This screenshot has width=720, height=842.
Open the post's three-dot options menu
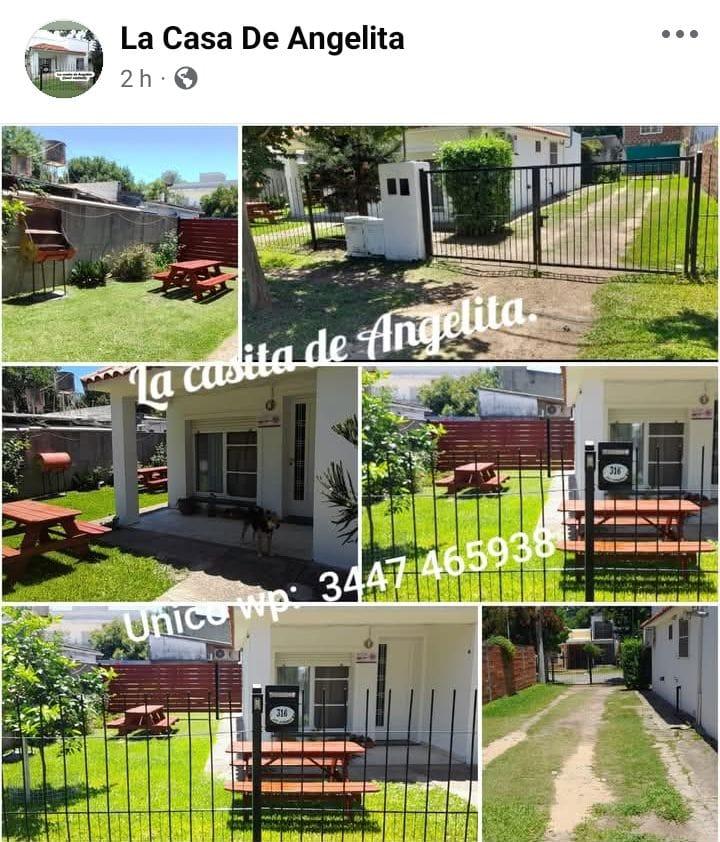[x=679, y=34]
